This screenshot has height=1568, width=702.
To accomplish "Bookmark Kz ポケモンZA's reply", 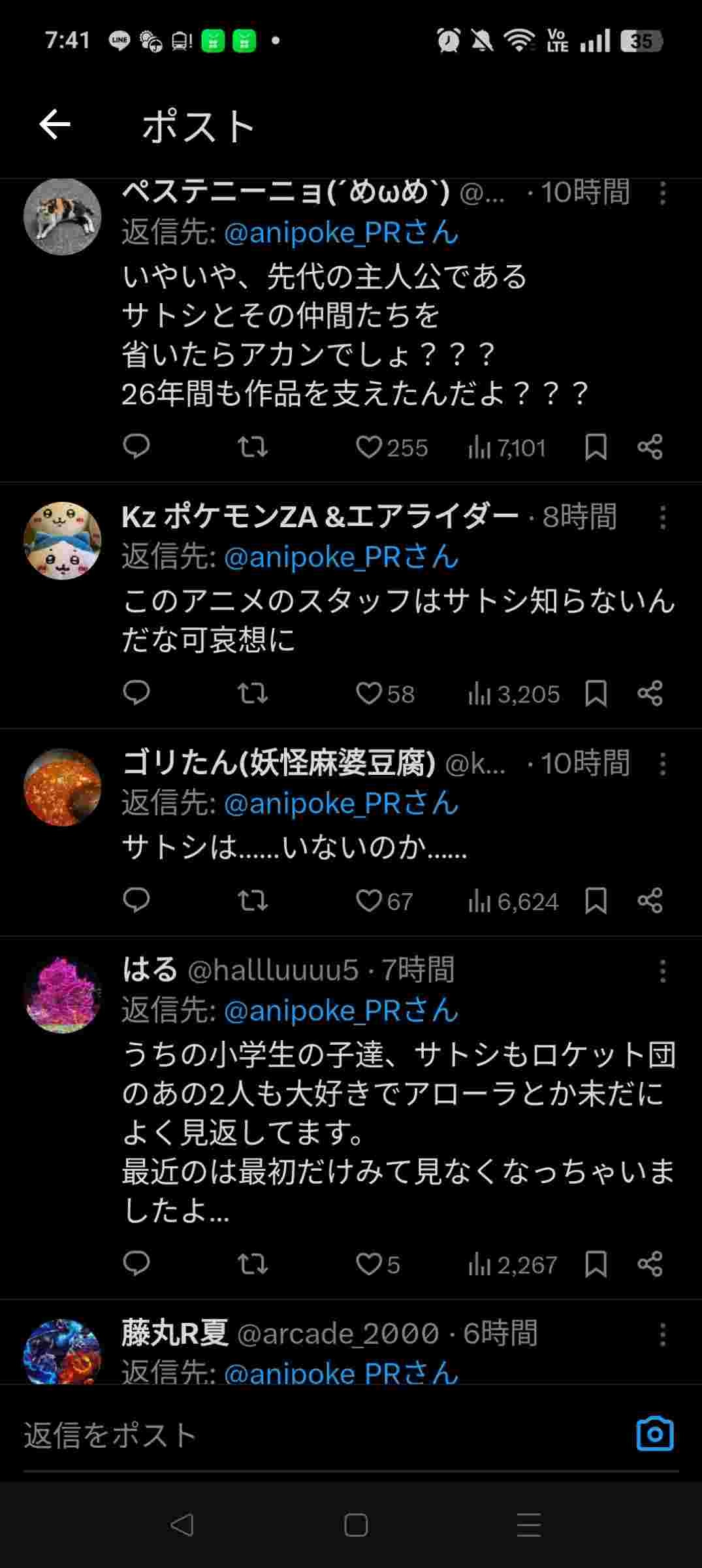I will [596, 693].
